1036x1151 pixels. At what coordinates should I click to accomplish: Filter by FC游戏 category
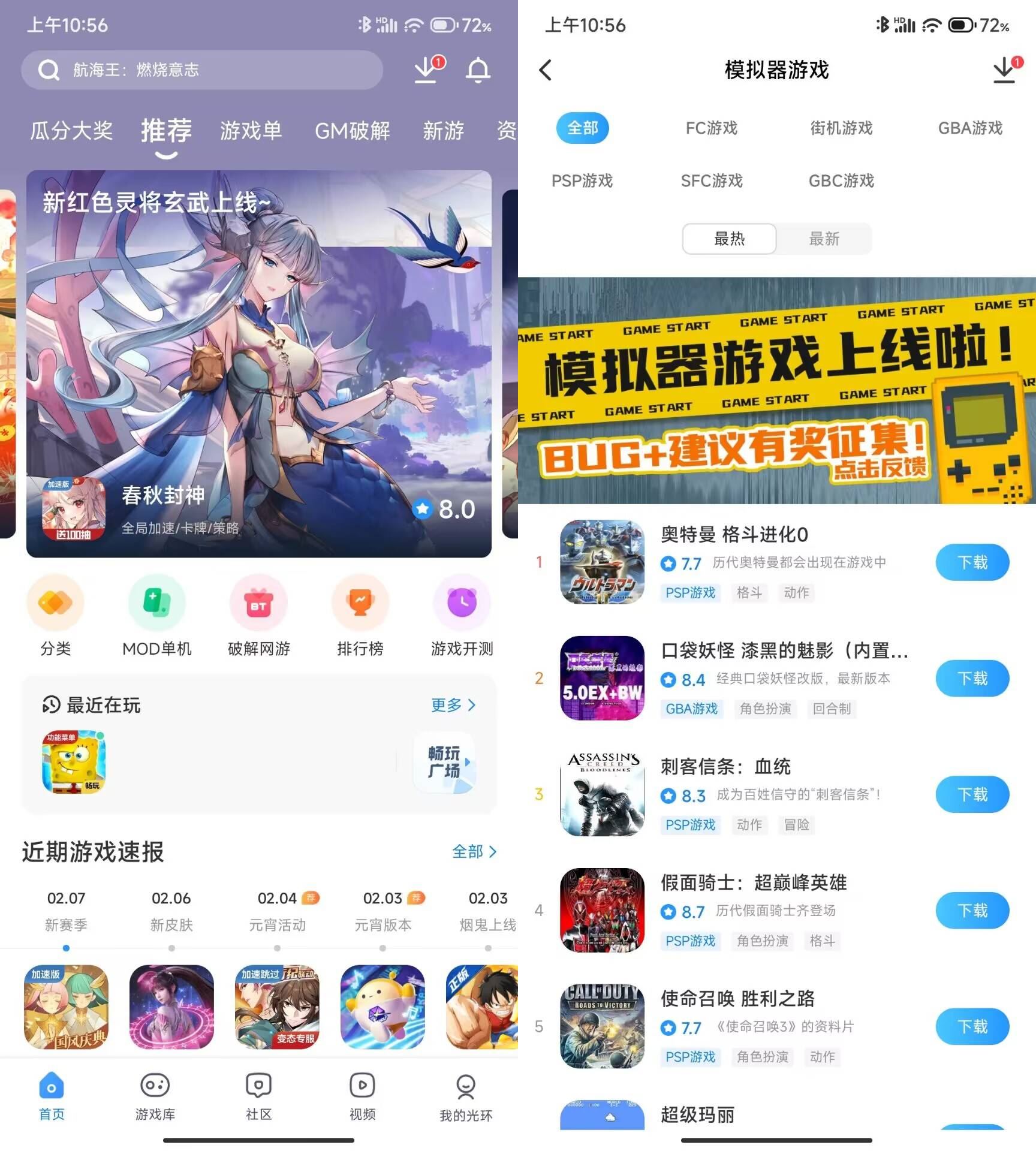point(711,128)
